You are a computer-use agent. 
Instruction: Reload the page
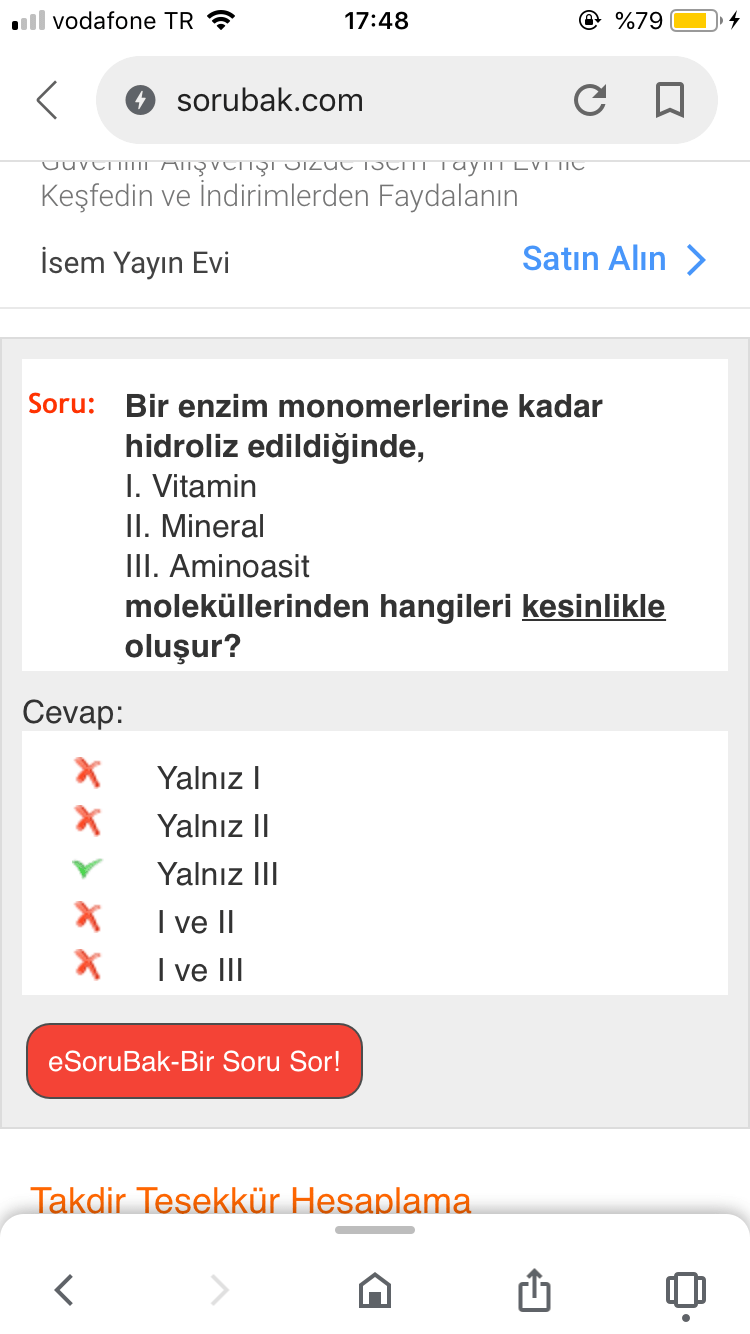coord(590,100)
